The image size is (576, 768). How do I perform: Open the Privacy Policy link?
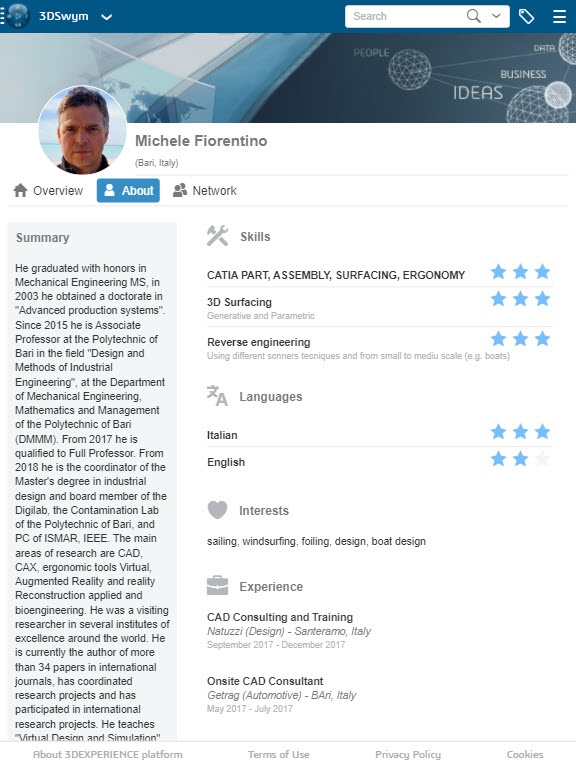click(x=408, y=754)
